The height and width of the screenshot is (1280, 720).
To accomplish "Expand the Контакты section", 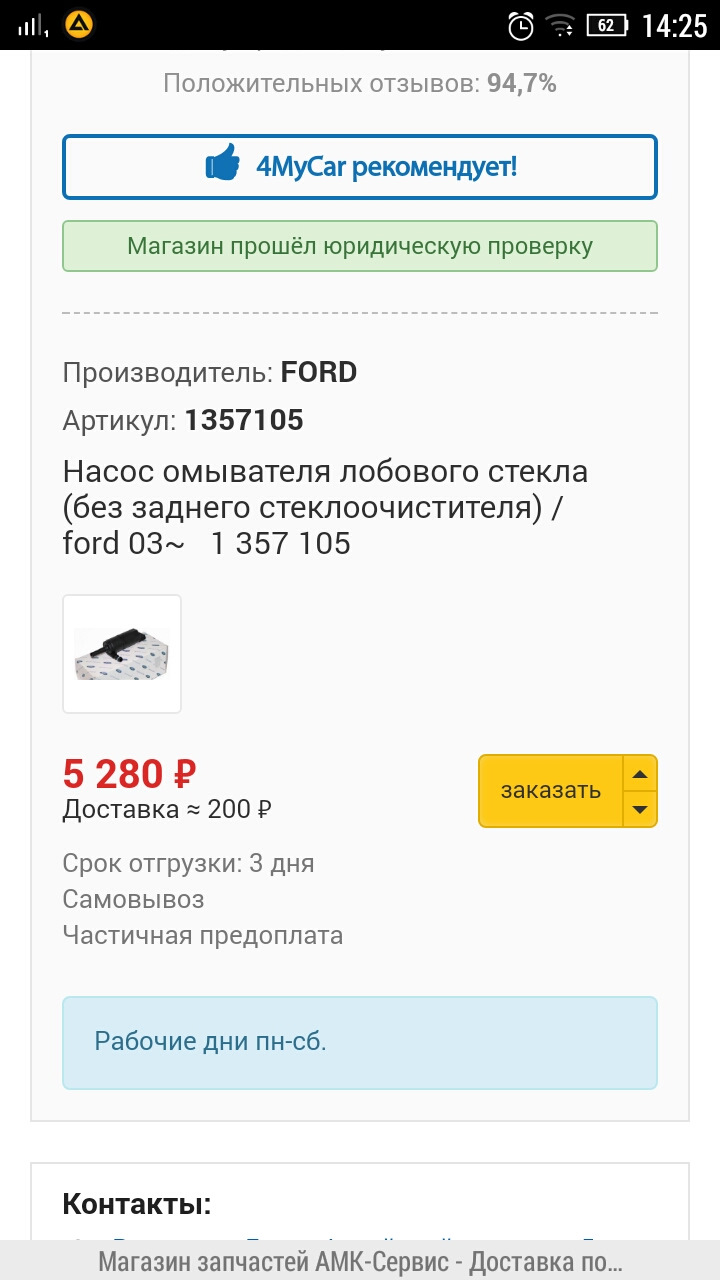I will [x=135, y=1205].
